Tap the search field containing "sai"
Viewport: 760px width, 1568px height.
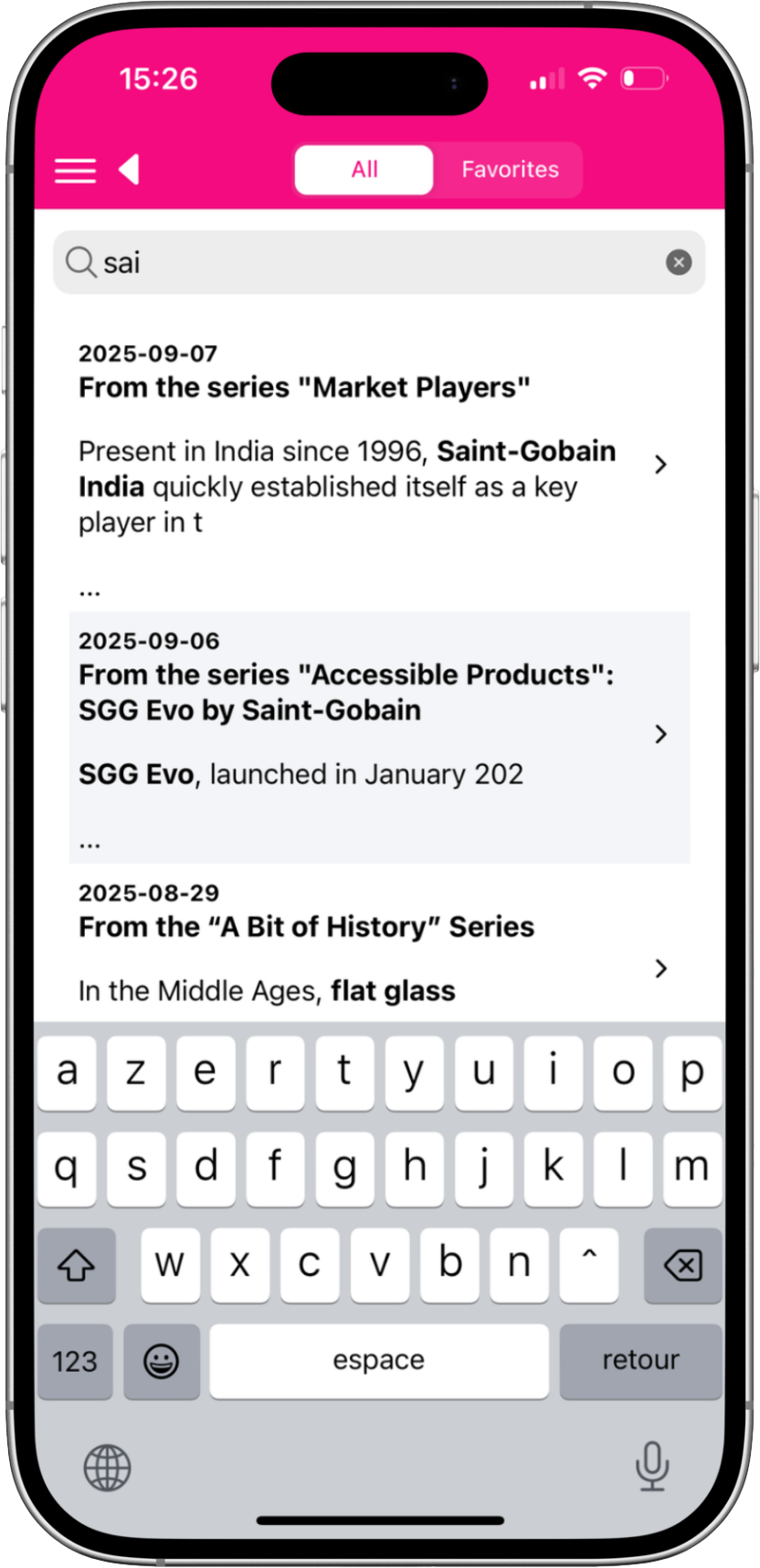[x=365, y=263]
